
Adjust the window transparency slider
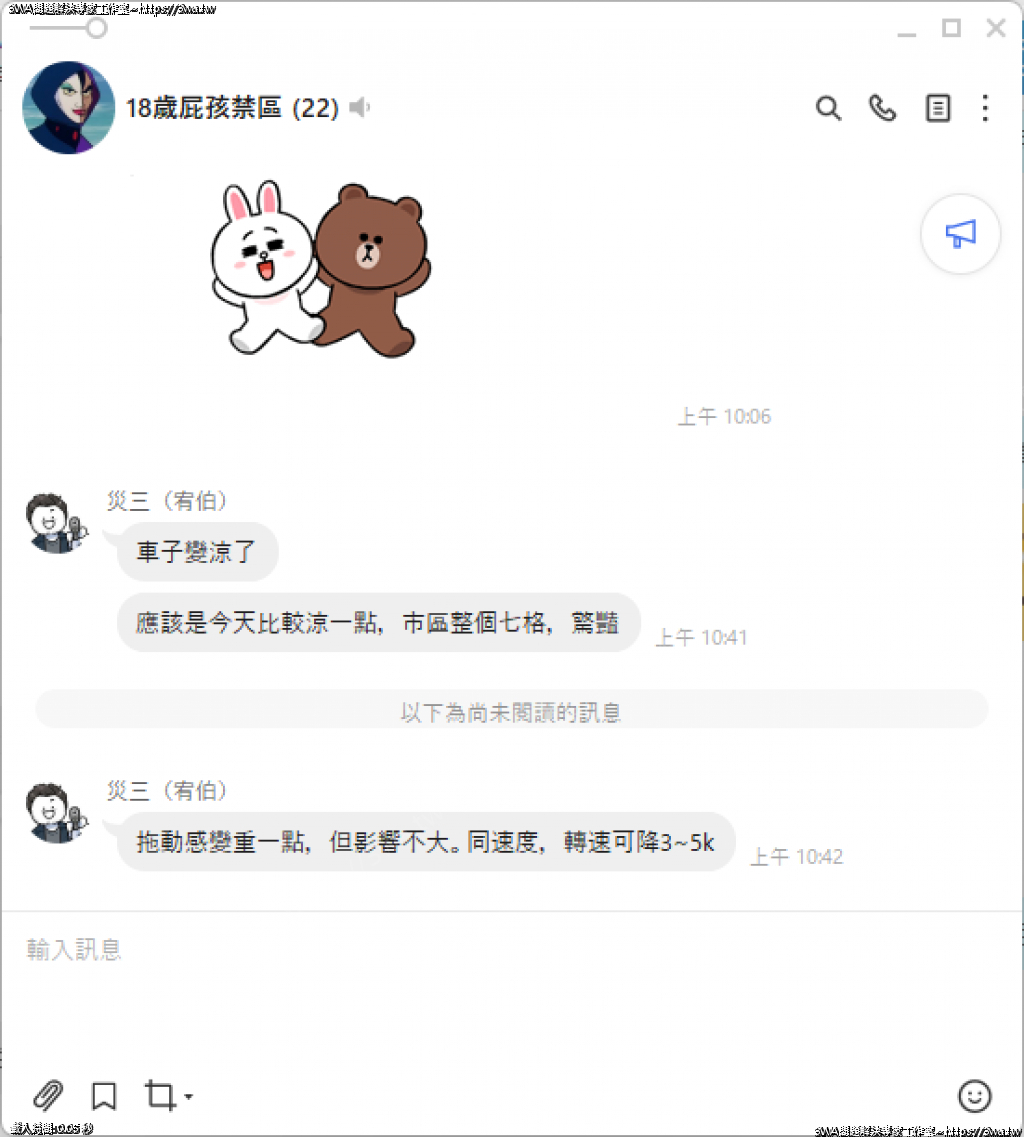pos(97,28)
